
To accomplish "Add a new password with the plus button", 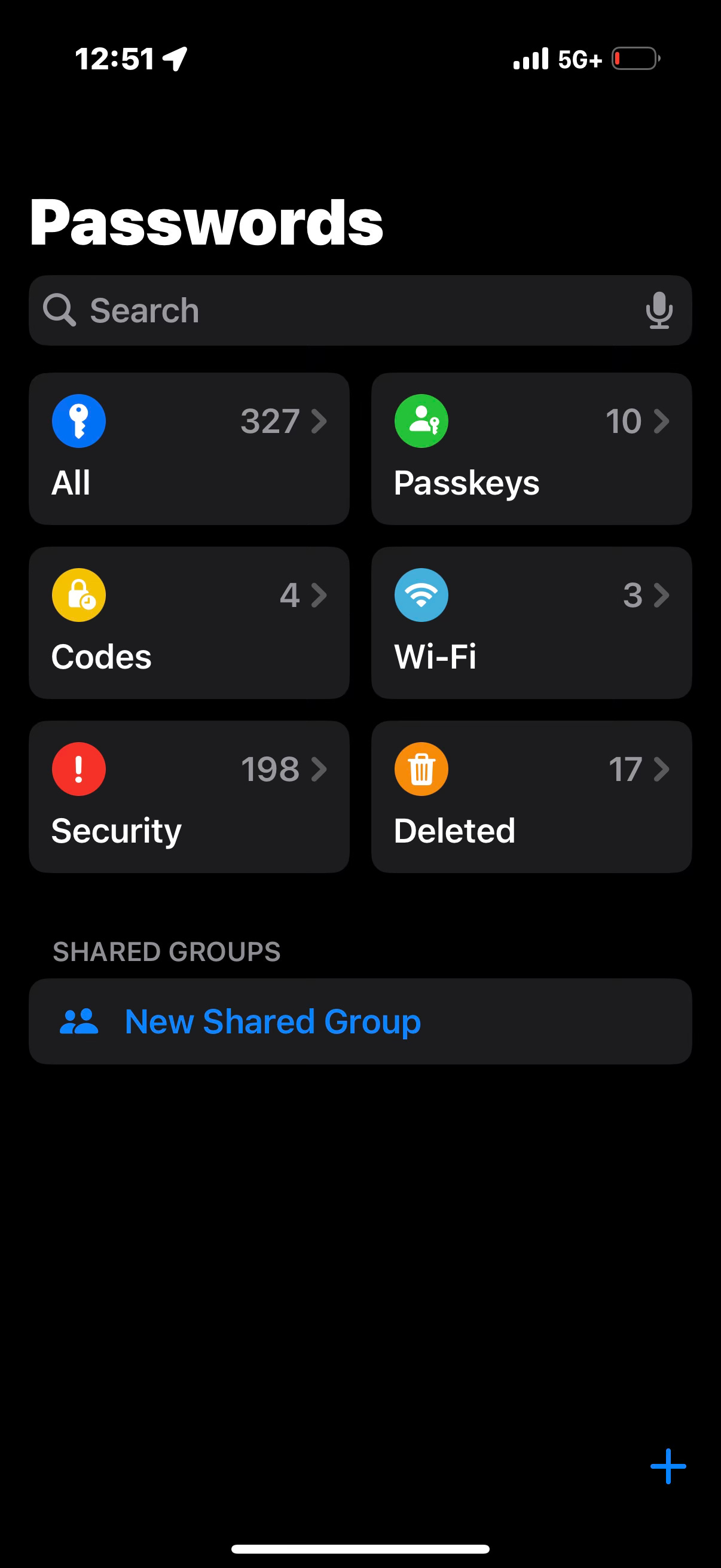I will point(667,1466).
